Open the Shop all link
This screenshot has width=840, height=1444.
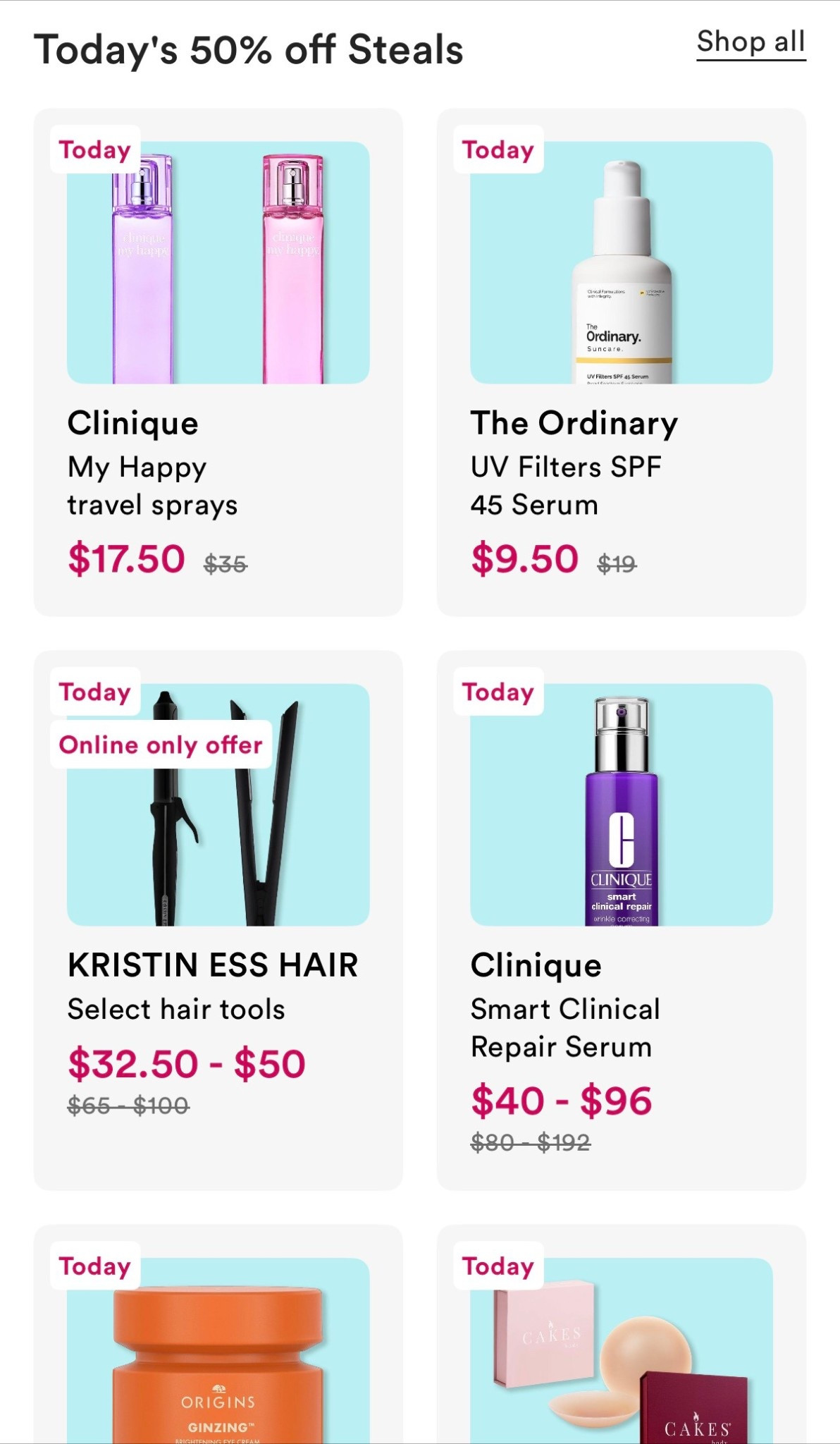click(x=751, y=42)
